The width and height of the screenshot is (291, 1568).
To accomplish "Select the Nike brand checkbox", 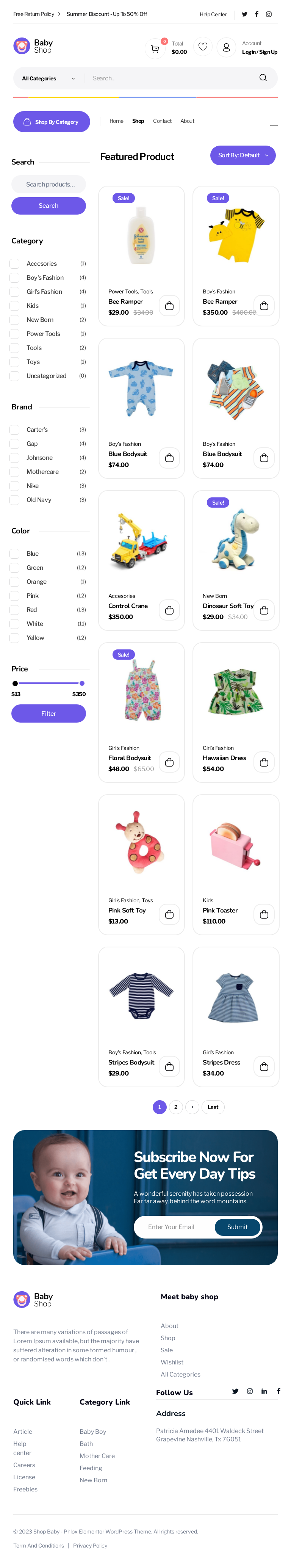I will (x=15, y=486).
